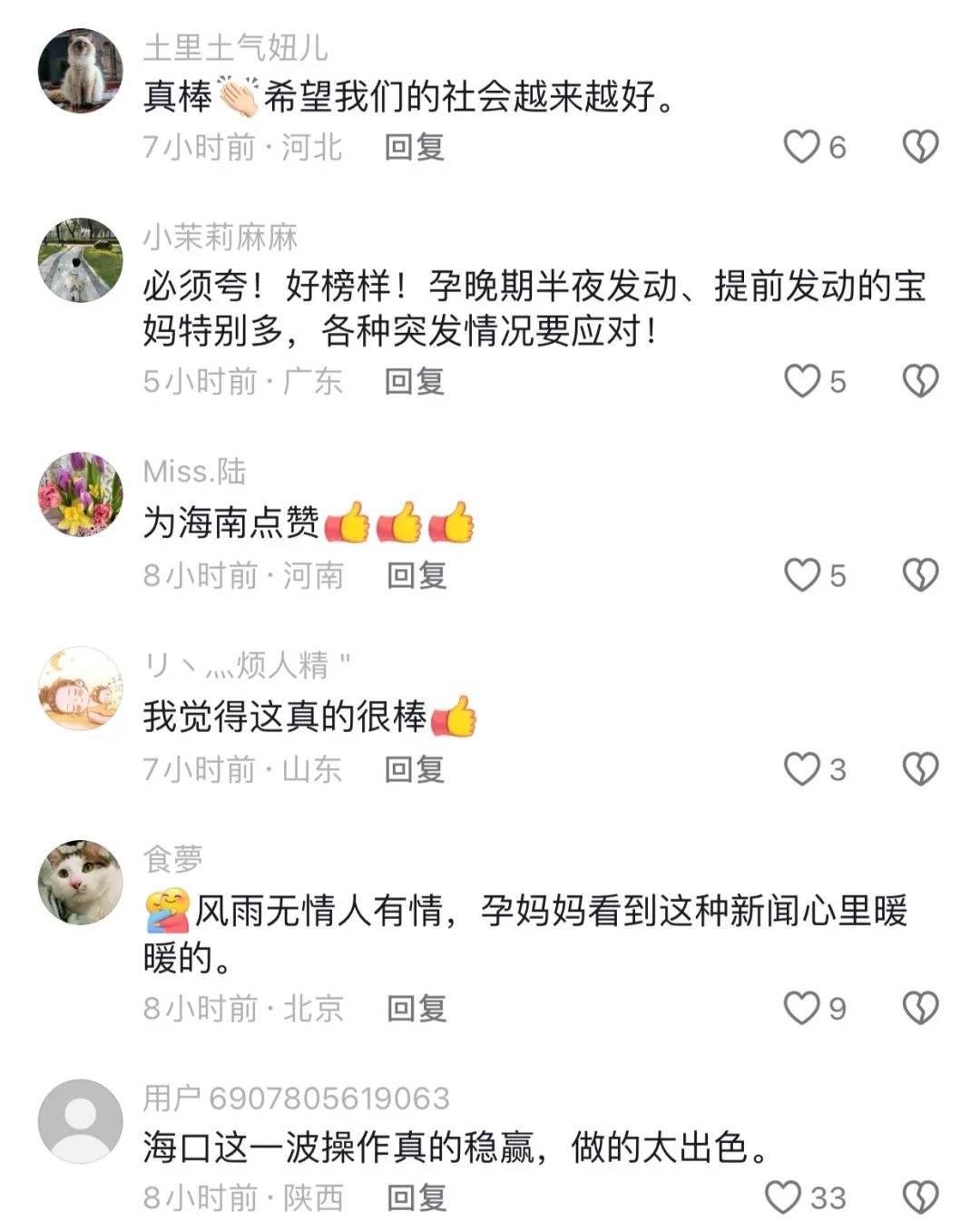
Task: Dislike the comment by 用户6907805619063
Action: pyautogui.click(x=920, y=1198)
